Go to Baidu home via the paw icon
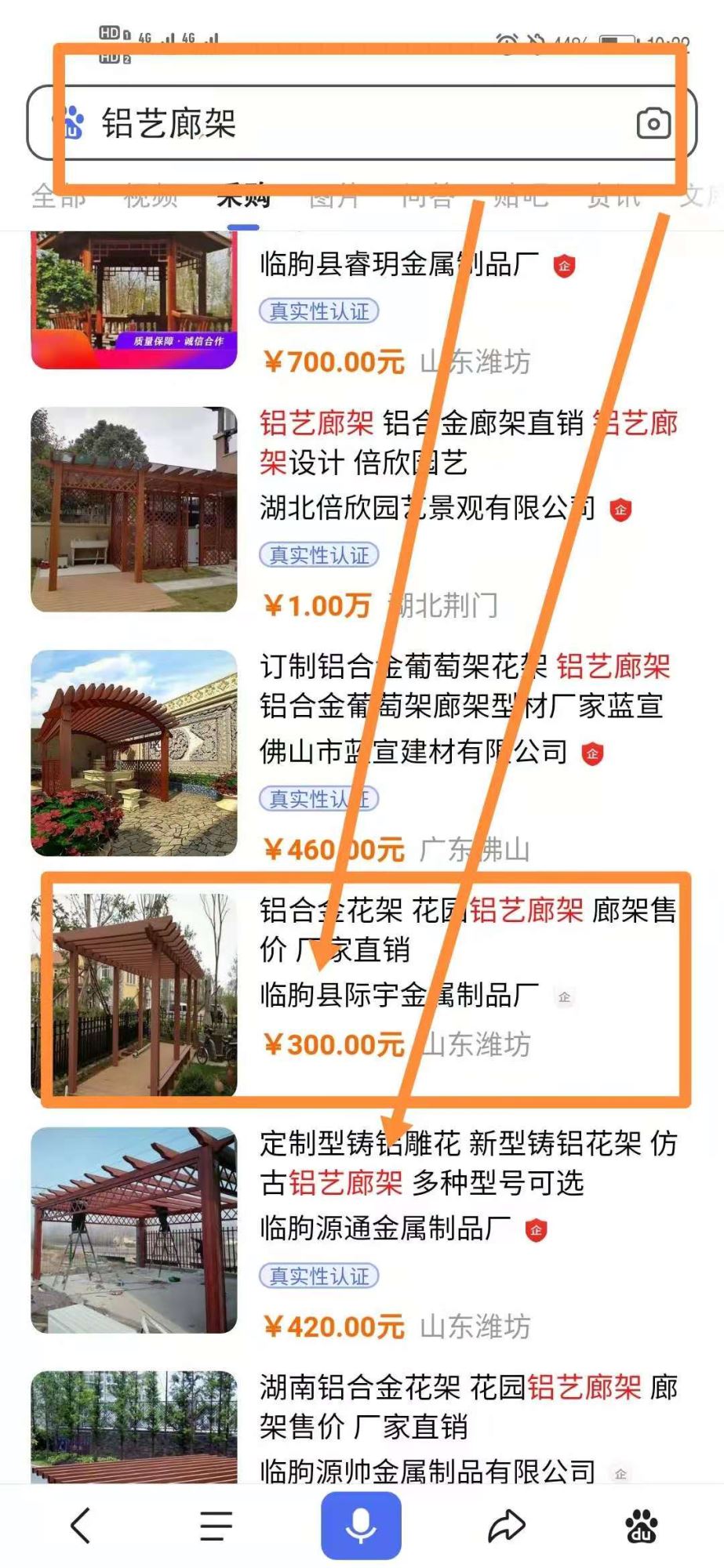 point(641,1525)
